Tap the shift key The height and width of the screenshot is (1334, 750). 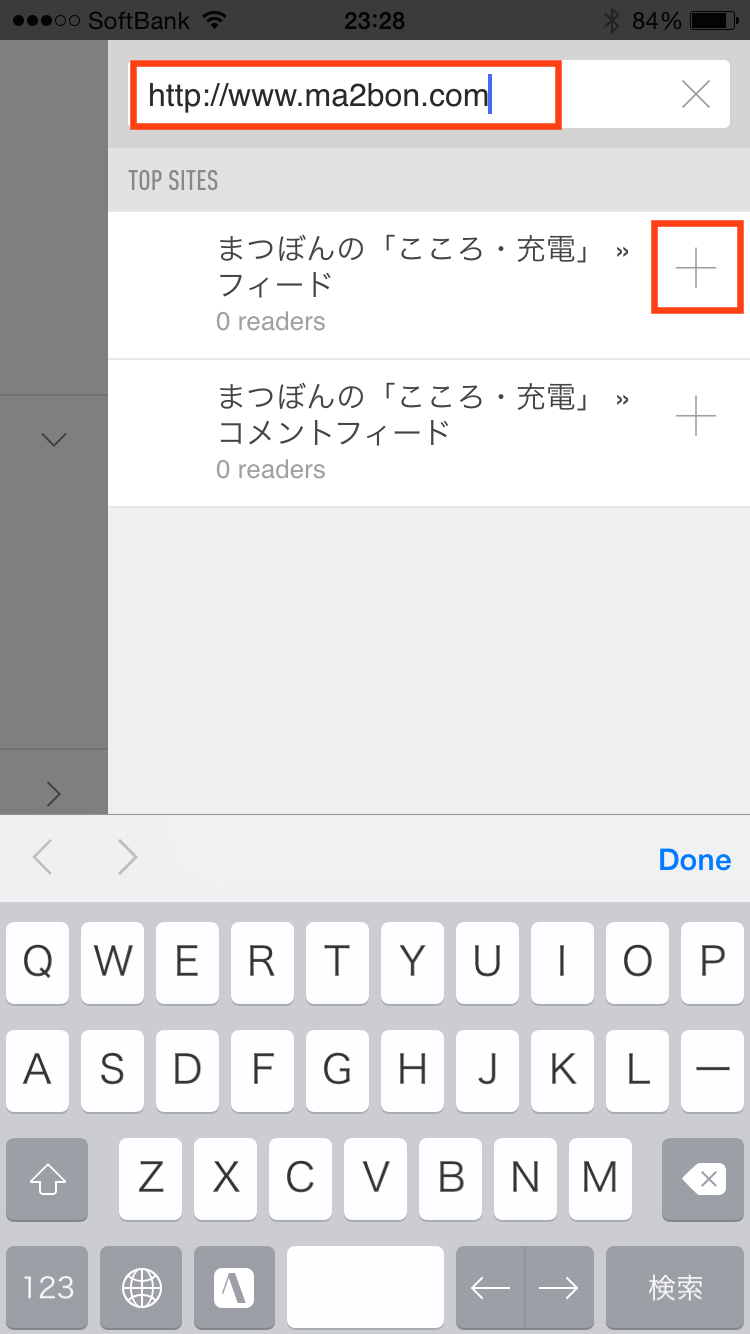tap(47, 1179)
